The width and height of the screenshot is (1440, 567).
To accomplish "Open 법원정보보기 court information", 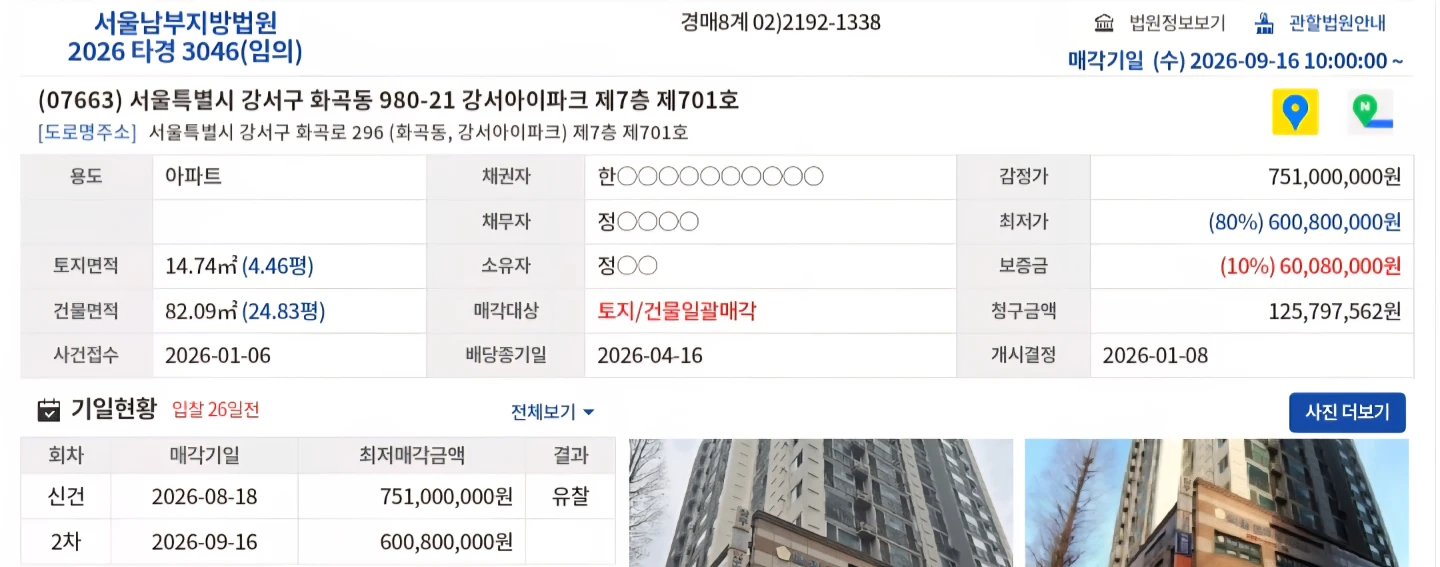I will tap(1161, 23).
